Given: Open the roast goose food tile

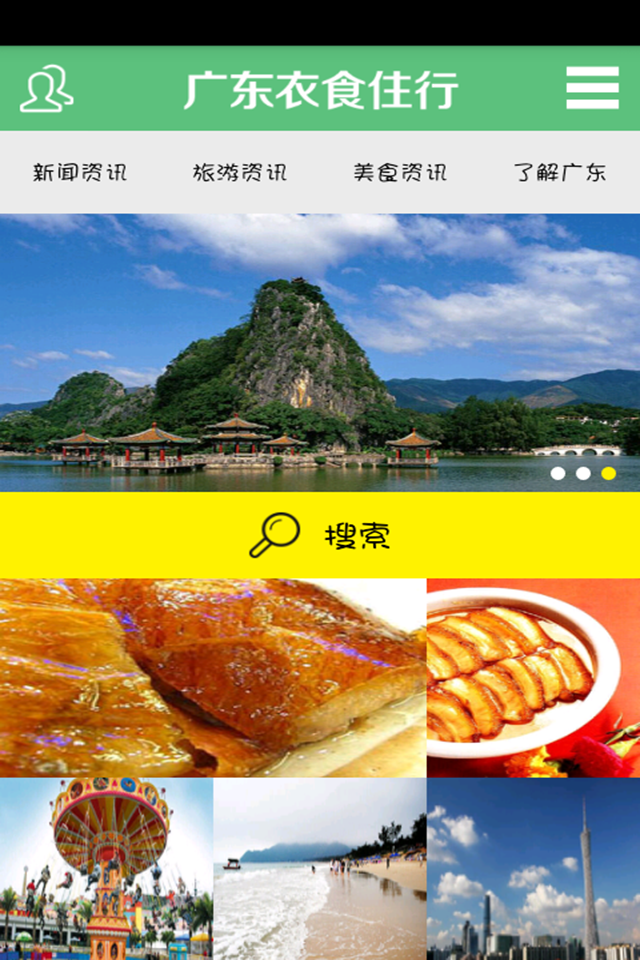Looking at the screenshot, I should pos(213,678).
